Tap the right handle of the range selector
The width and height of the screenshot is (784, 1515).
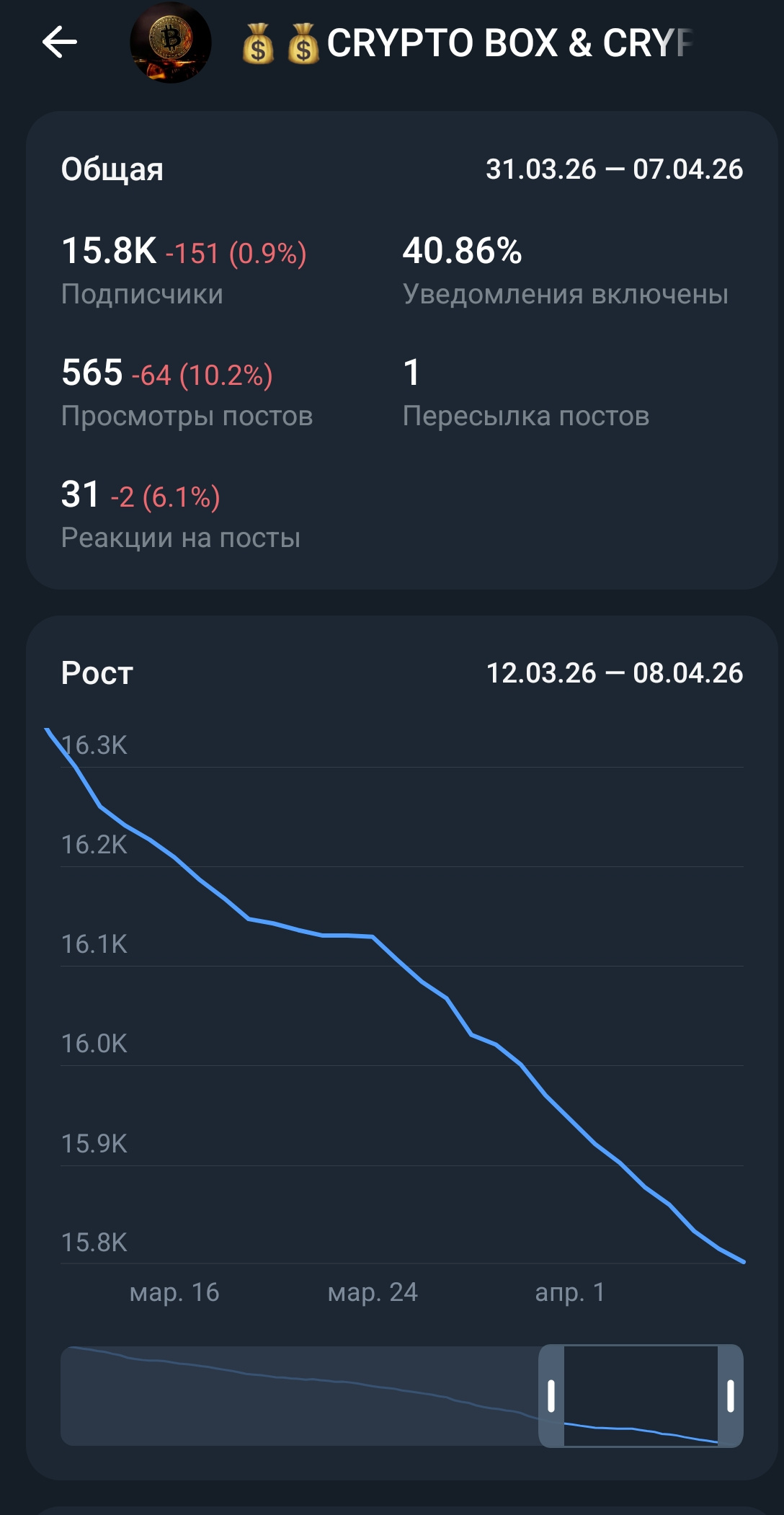point(730,1395)
